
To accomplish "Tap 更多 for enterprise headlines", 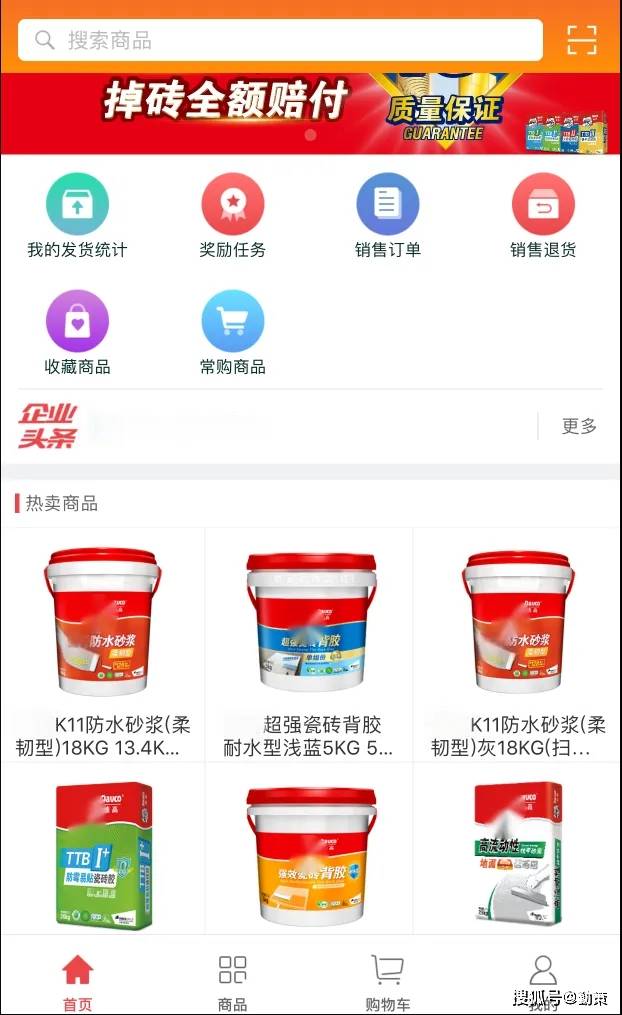I will click(579, 426).
